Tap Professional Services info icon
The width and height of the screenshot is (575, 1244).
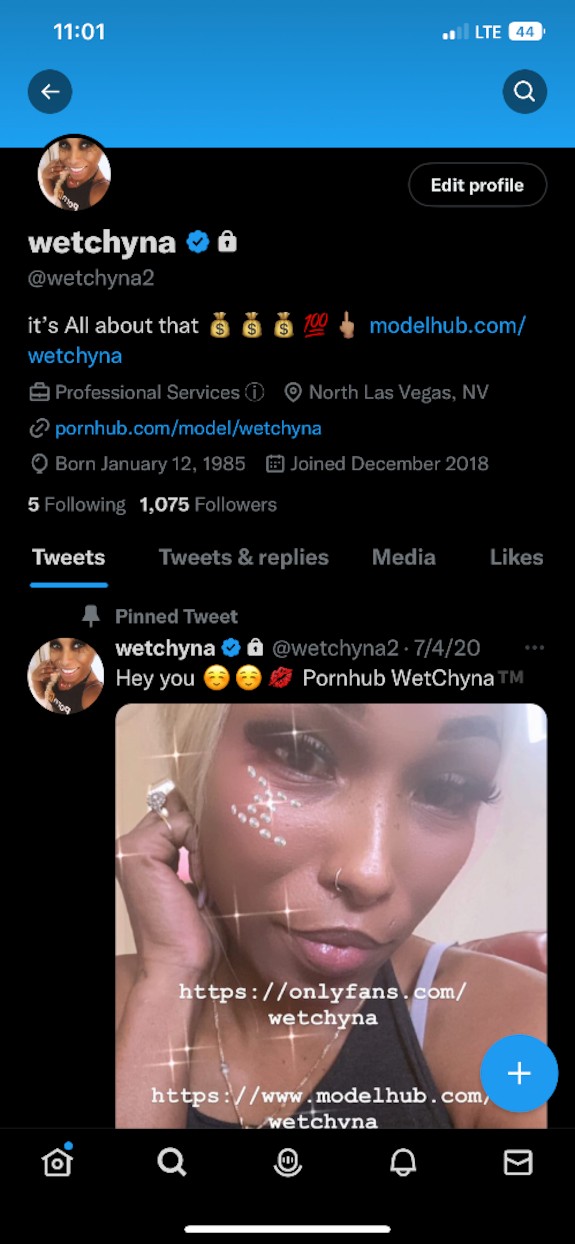[255, 392]
